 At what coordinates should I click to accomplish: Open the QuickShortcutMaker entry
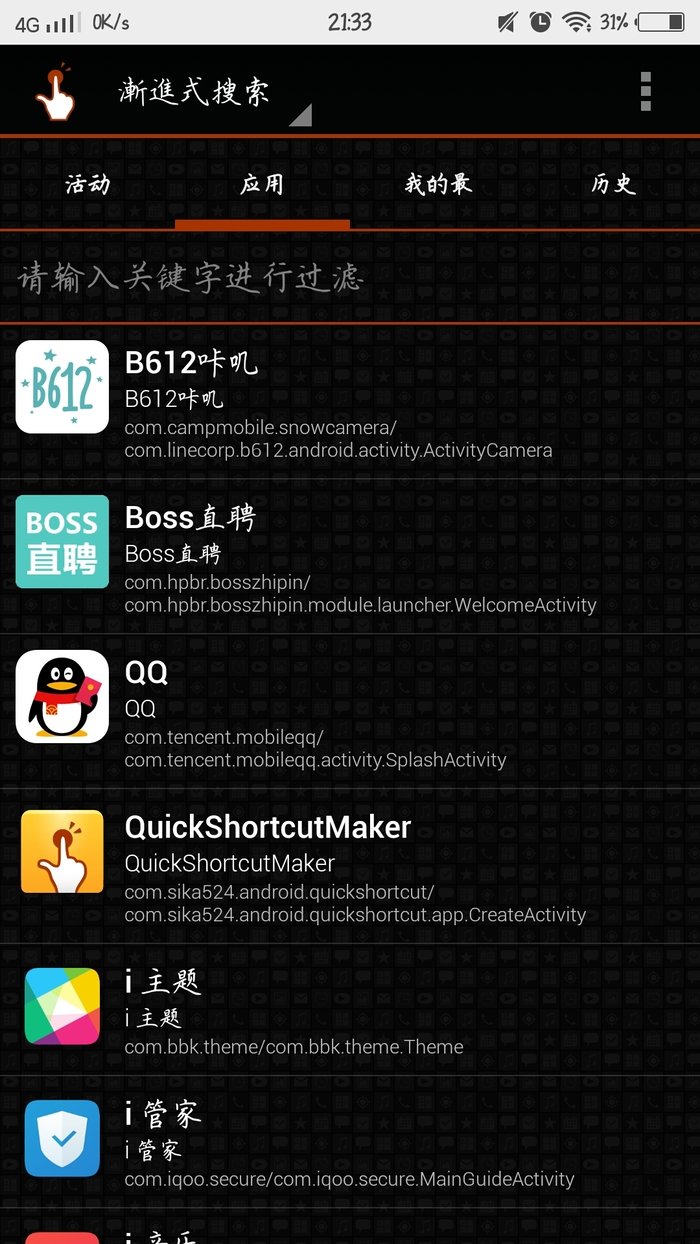point(350,867)
